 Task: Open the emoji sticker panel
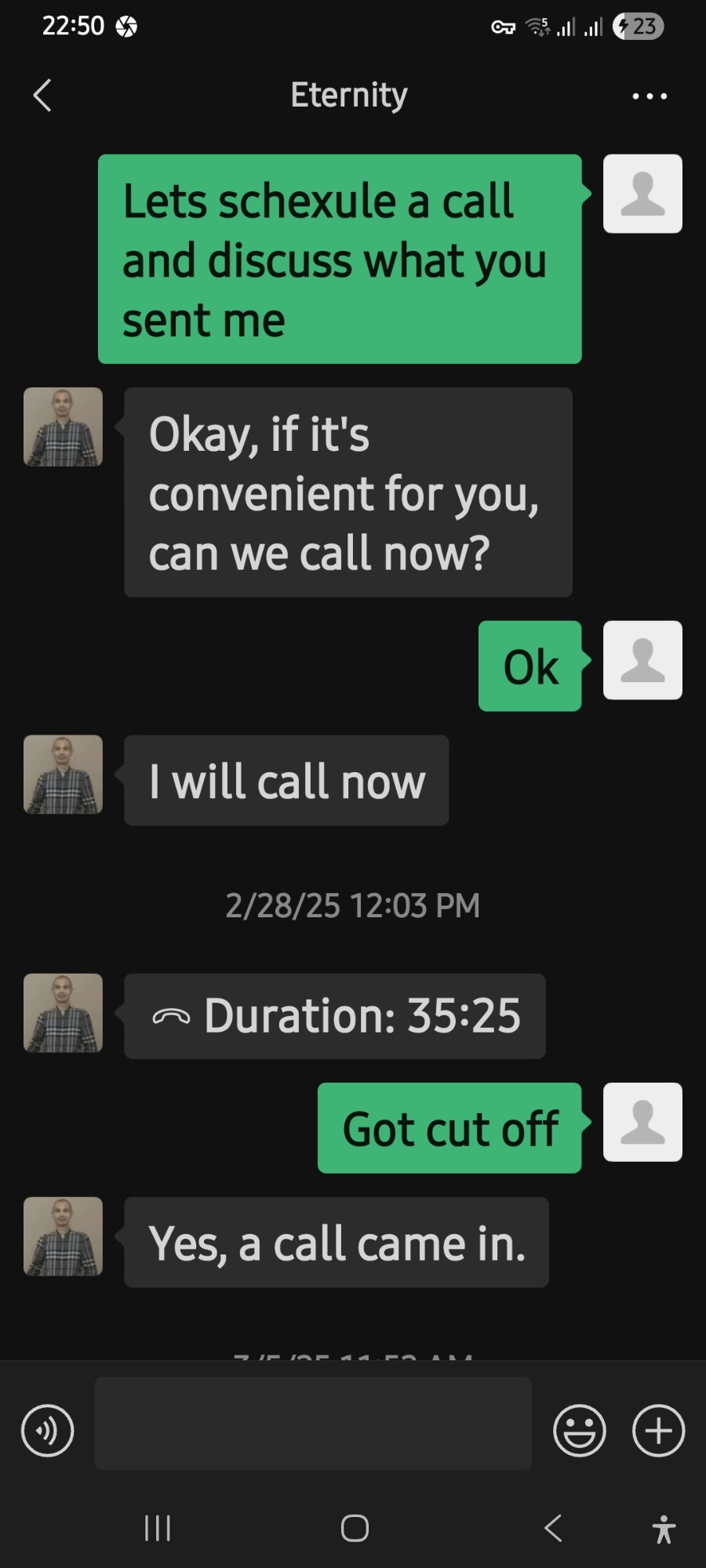coord(580,1431)
